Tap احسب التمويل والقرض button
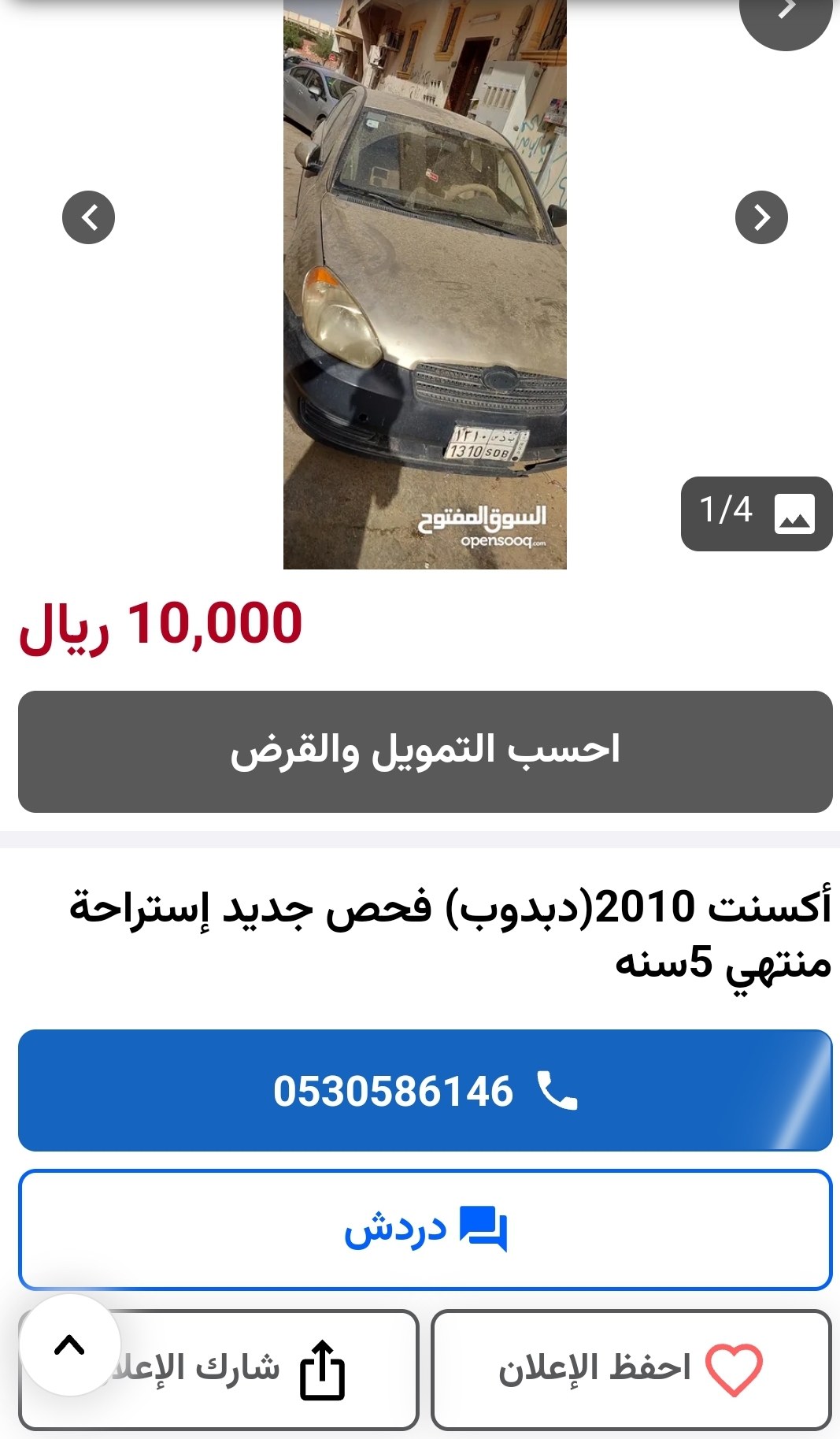 coord(425,751)
